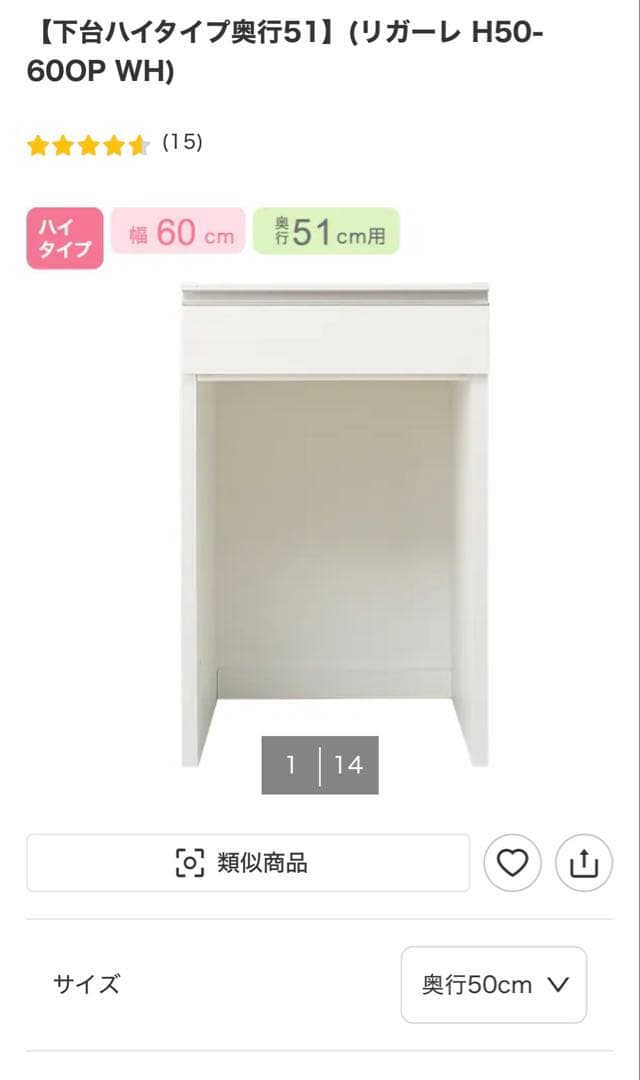The image size is (640, 1080).
Task: Open the star rating reviews (15)
Action: (x=114, y=144)
